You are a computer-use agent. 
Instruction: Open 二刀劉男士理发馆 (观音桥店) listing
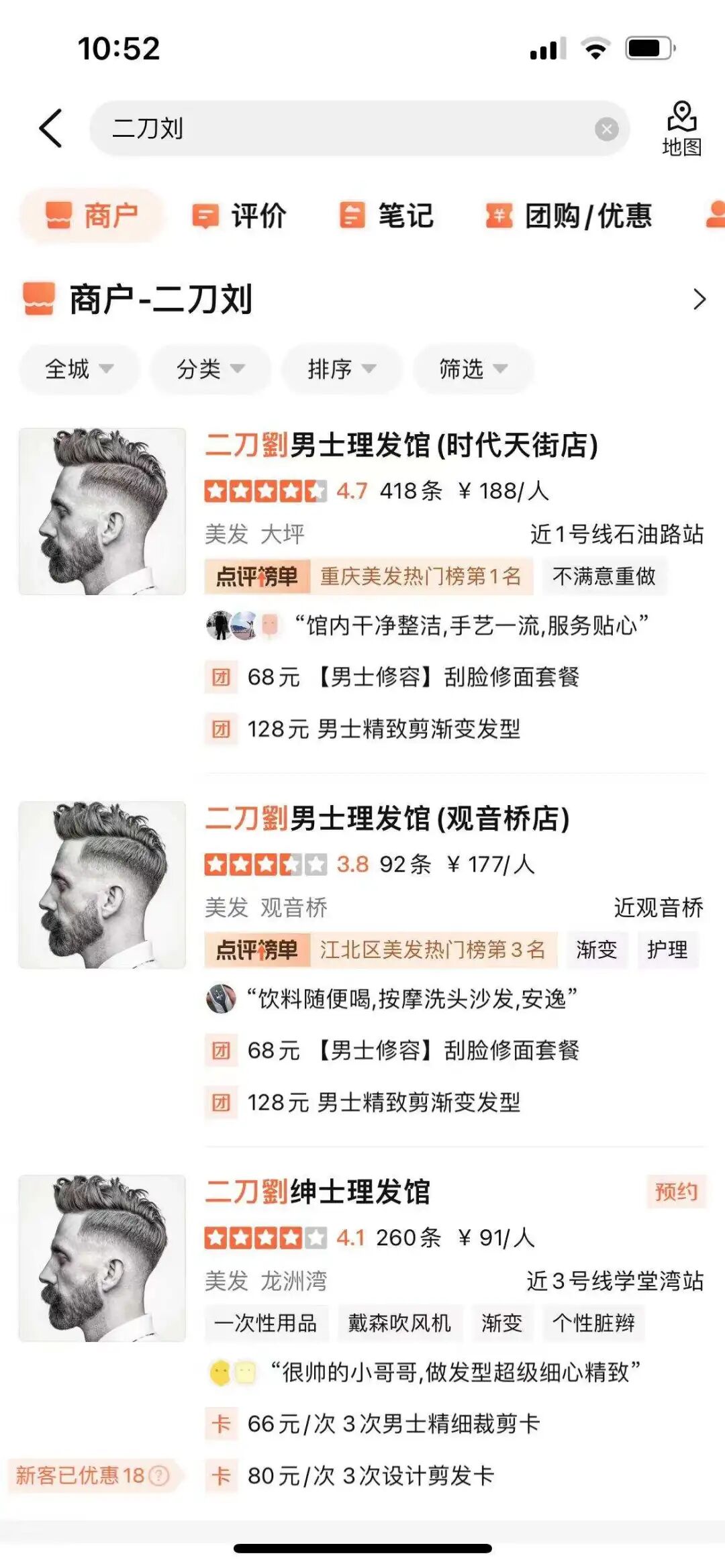click(x=387, y=819)
